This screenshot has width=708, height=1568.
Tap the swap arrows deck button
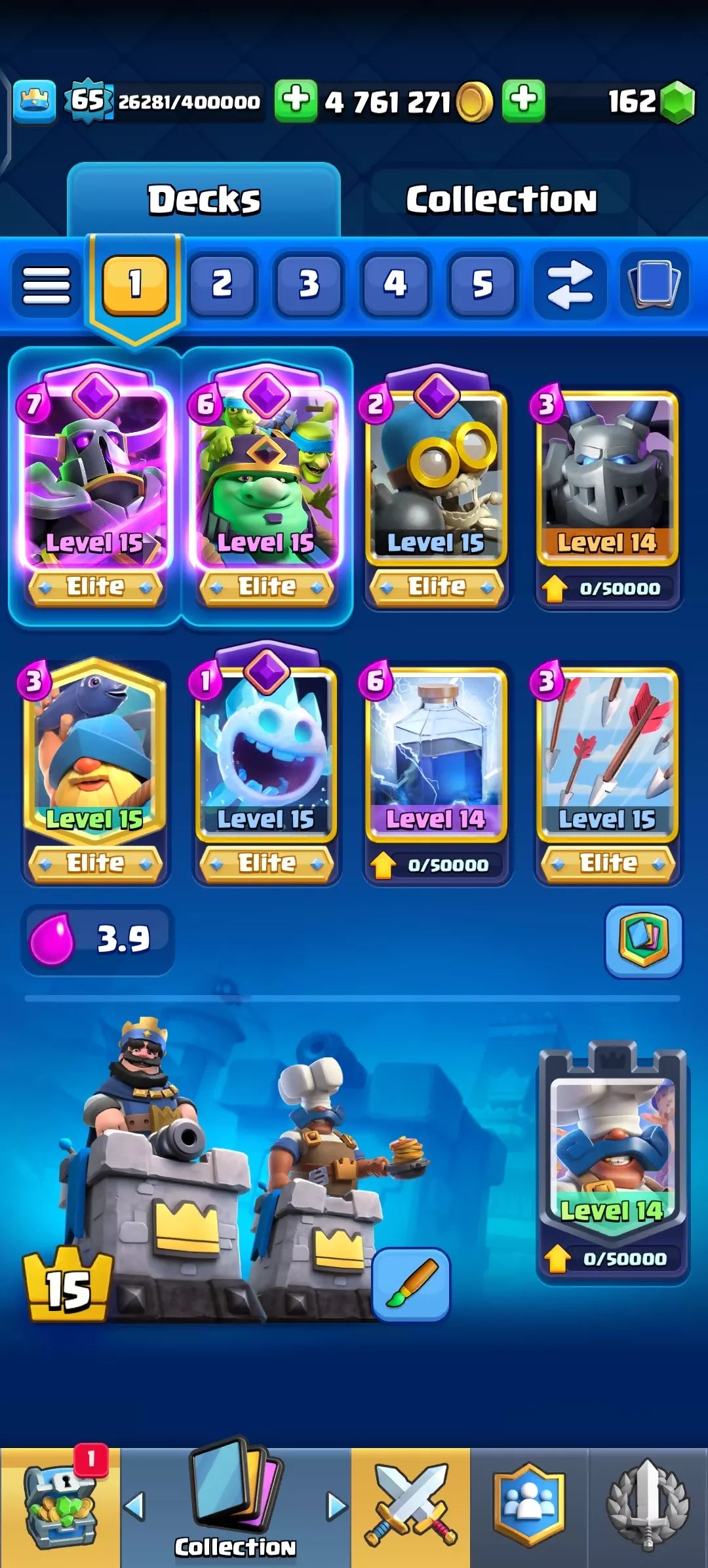tap(569, 285)
